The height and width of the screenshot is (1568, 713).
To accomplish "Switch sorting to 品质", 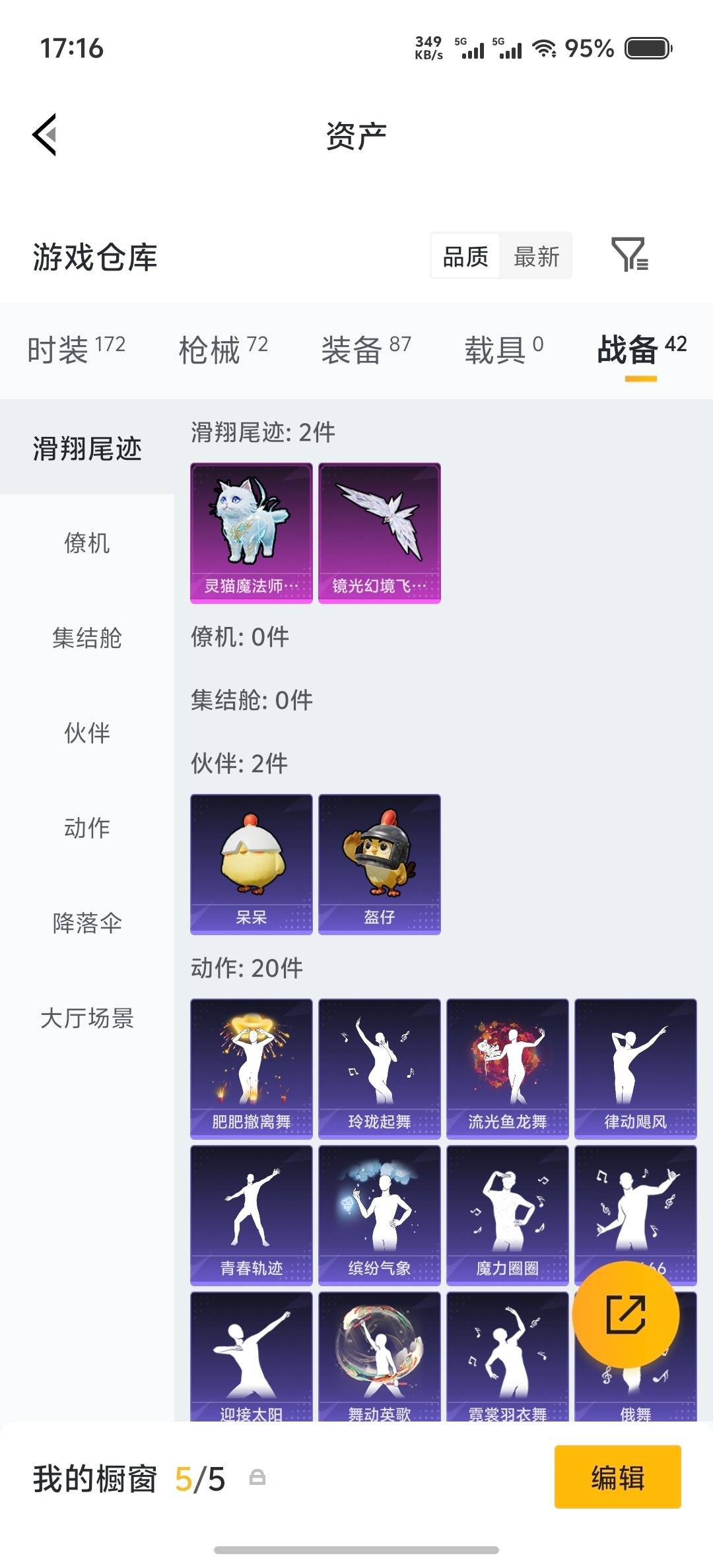I will 464,257.
